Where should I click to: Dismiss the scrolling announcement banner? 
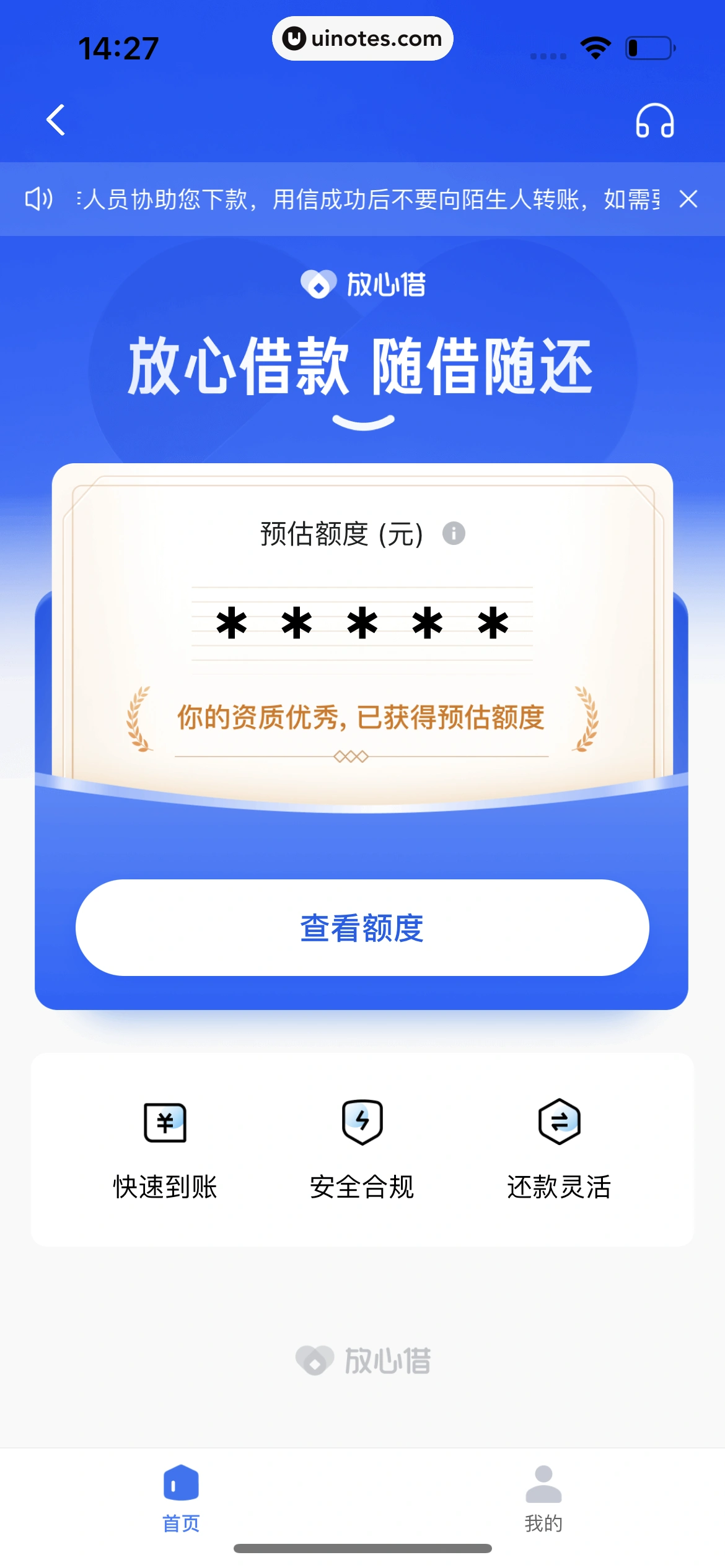(x=690, y=199)
